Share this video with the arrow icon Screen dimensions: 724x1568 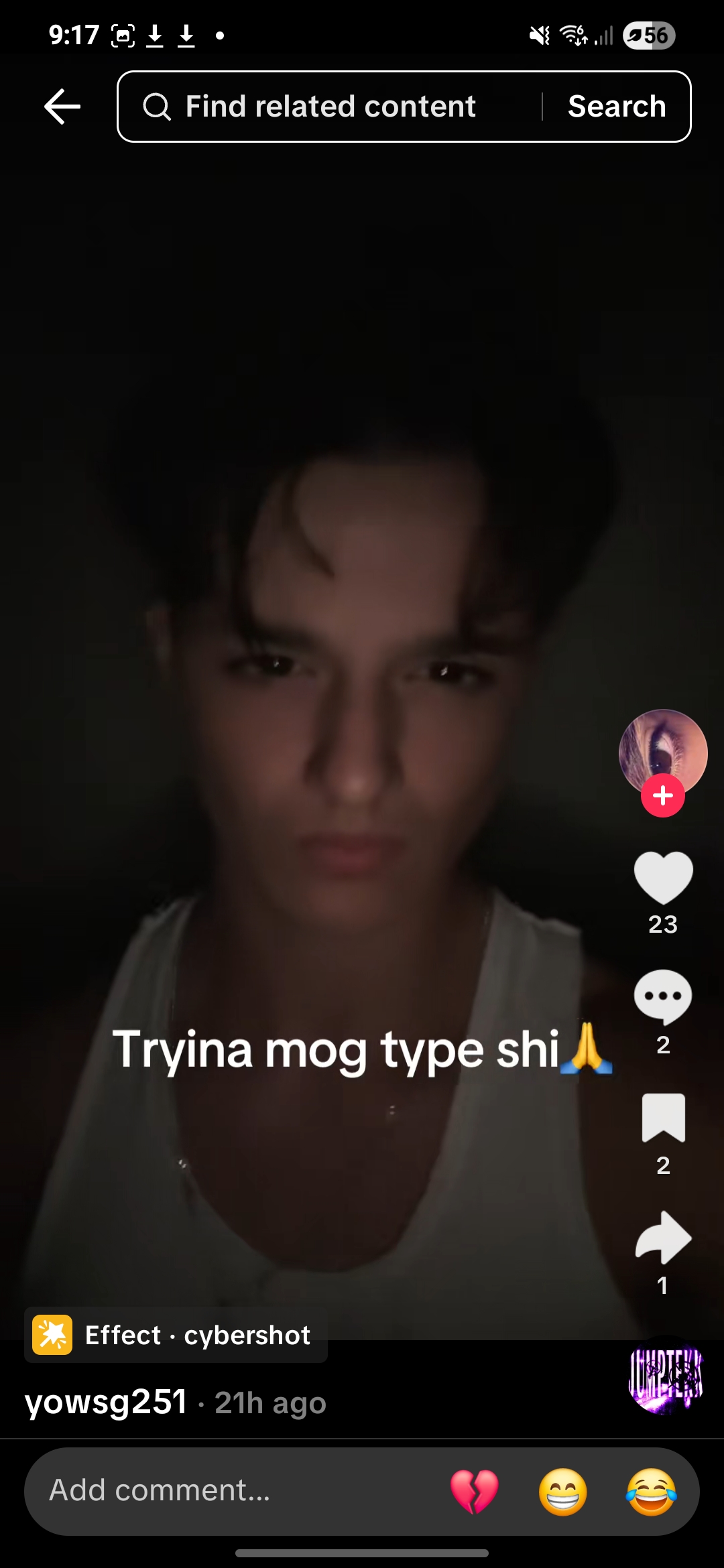tap(663, 1237)
